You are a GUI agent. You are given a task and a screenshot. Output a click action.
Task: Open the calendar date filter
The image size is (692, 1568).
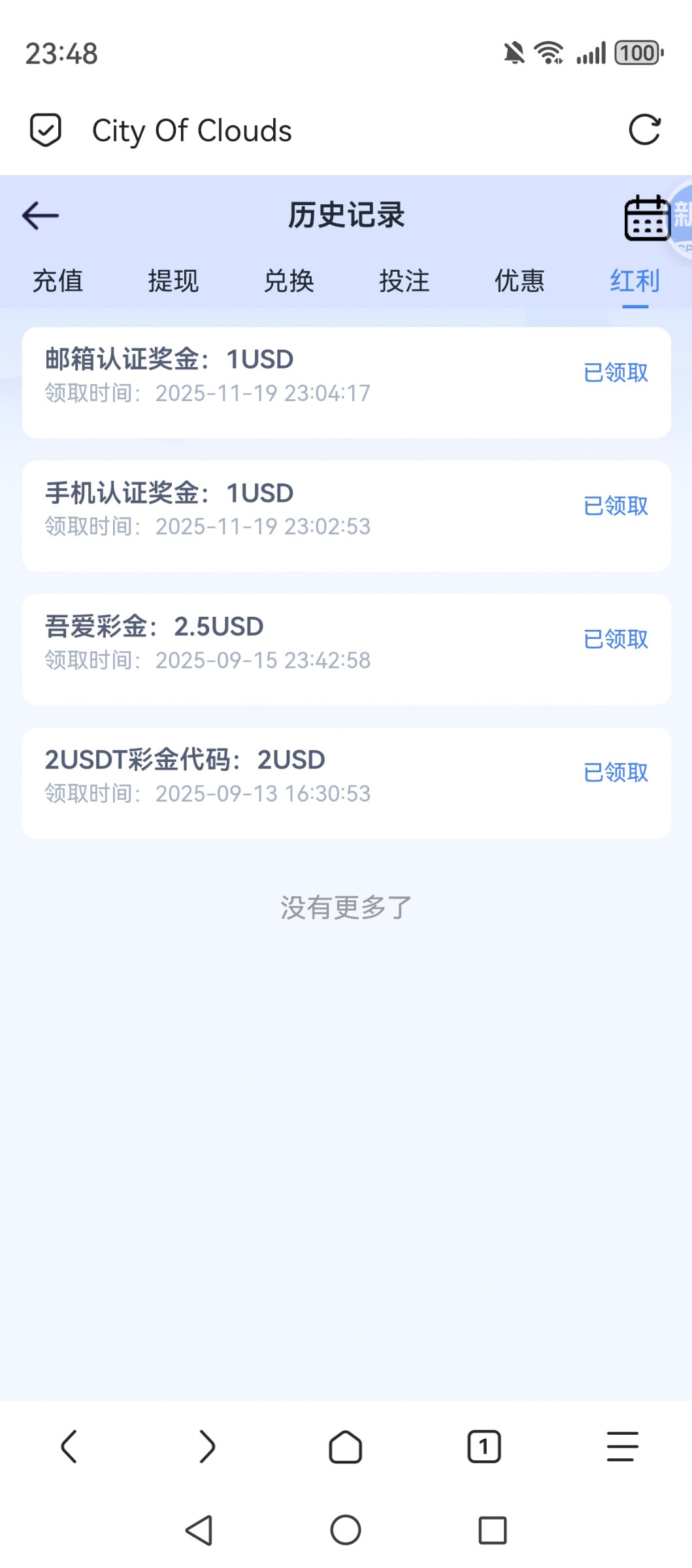coord(646,218)
